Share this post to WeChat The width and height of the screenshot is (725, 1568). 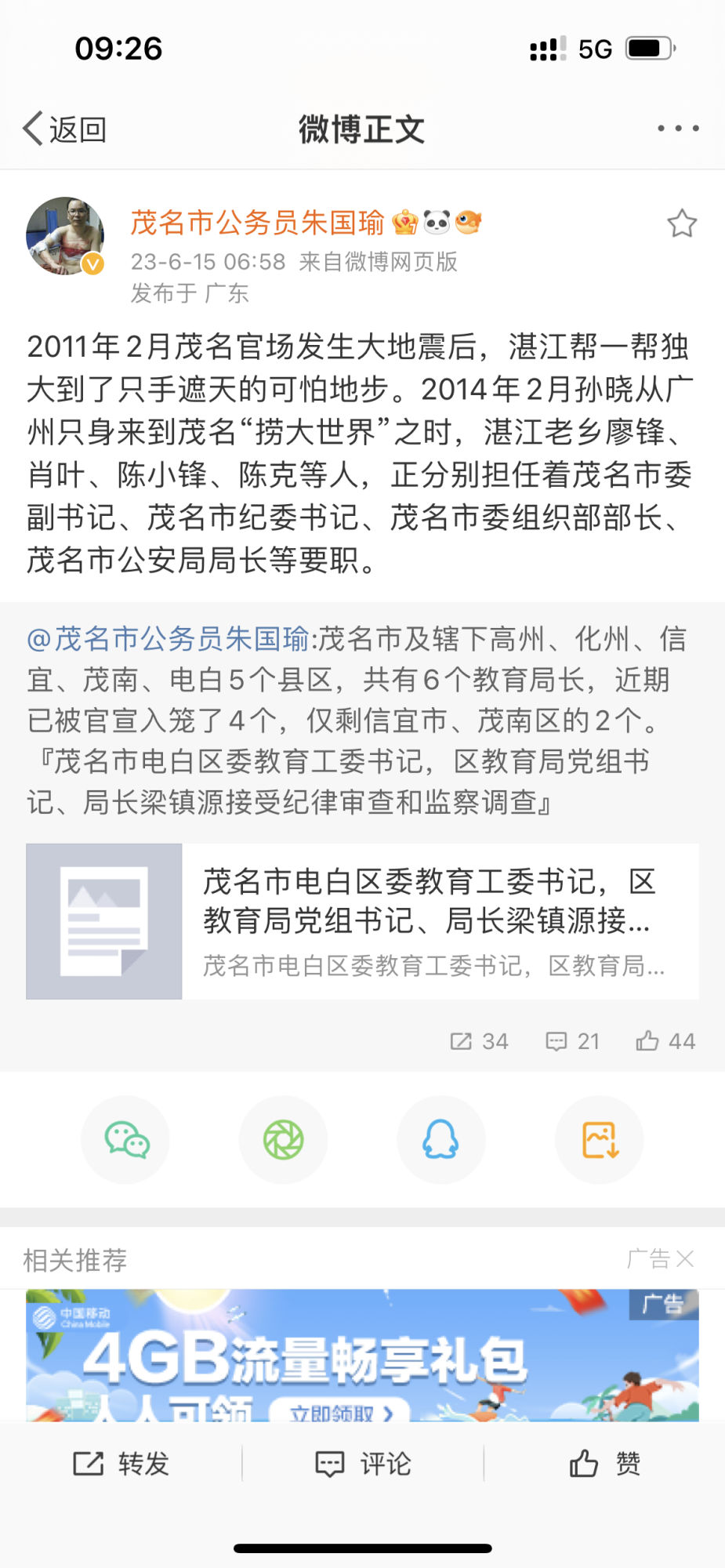click(x=126, y=1140)
